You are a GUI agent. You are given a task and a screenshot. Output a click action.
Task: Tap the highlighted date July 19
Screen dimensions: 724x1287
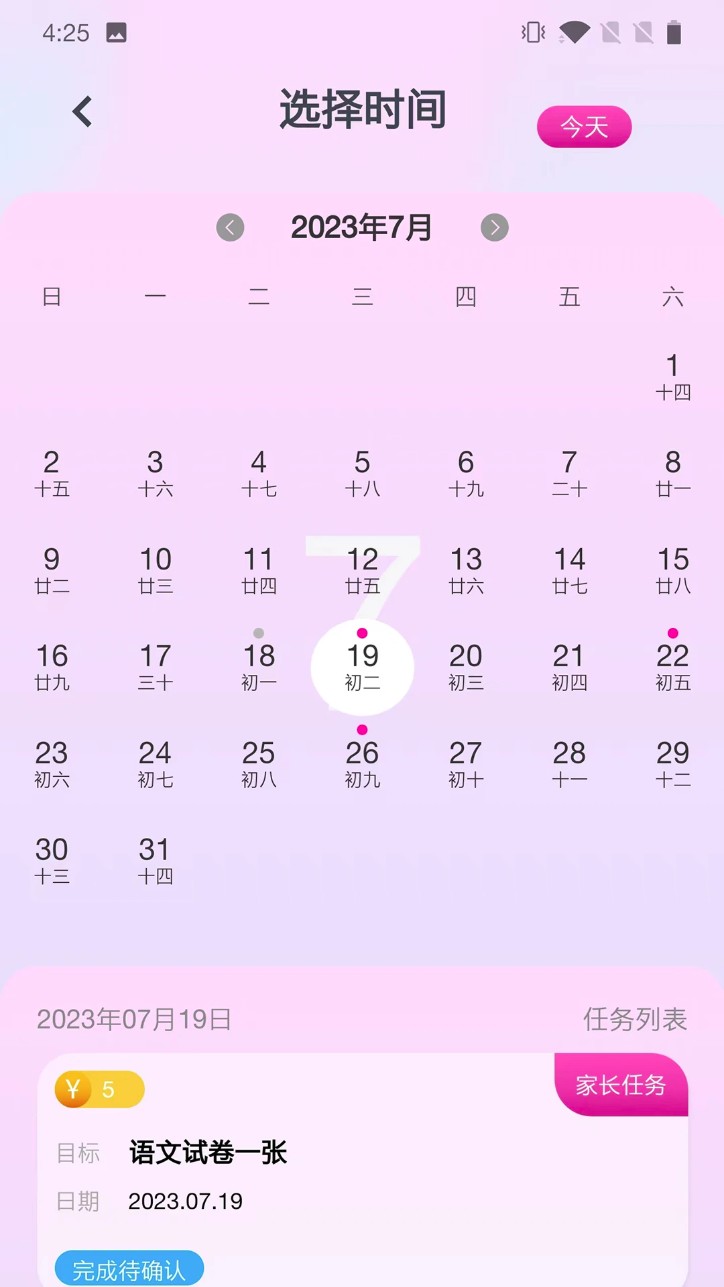362,667
